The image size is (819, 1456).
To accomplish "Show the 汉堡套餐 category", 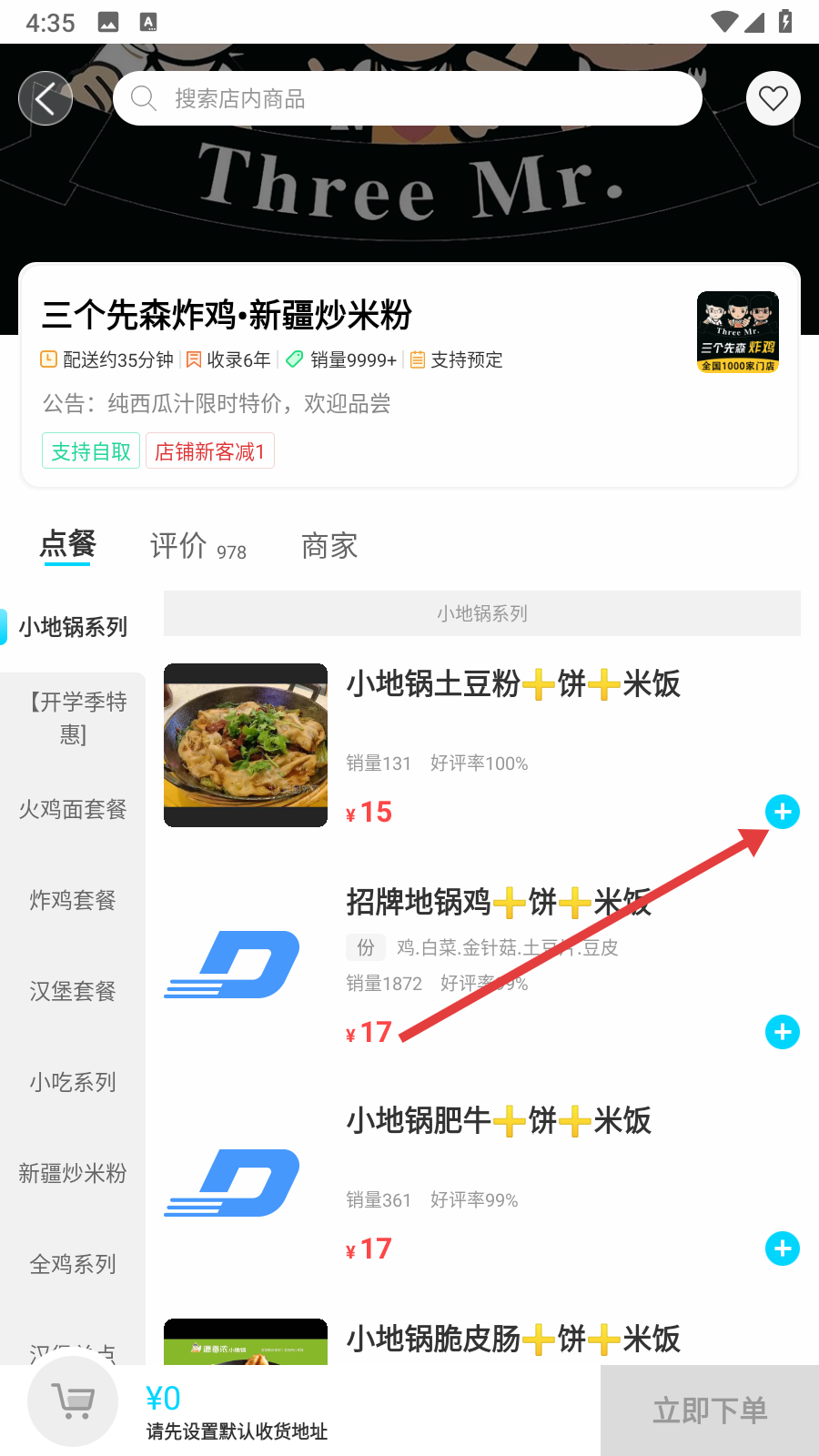I will (x=73, y=991).
